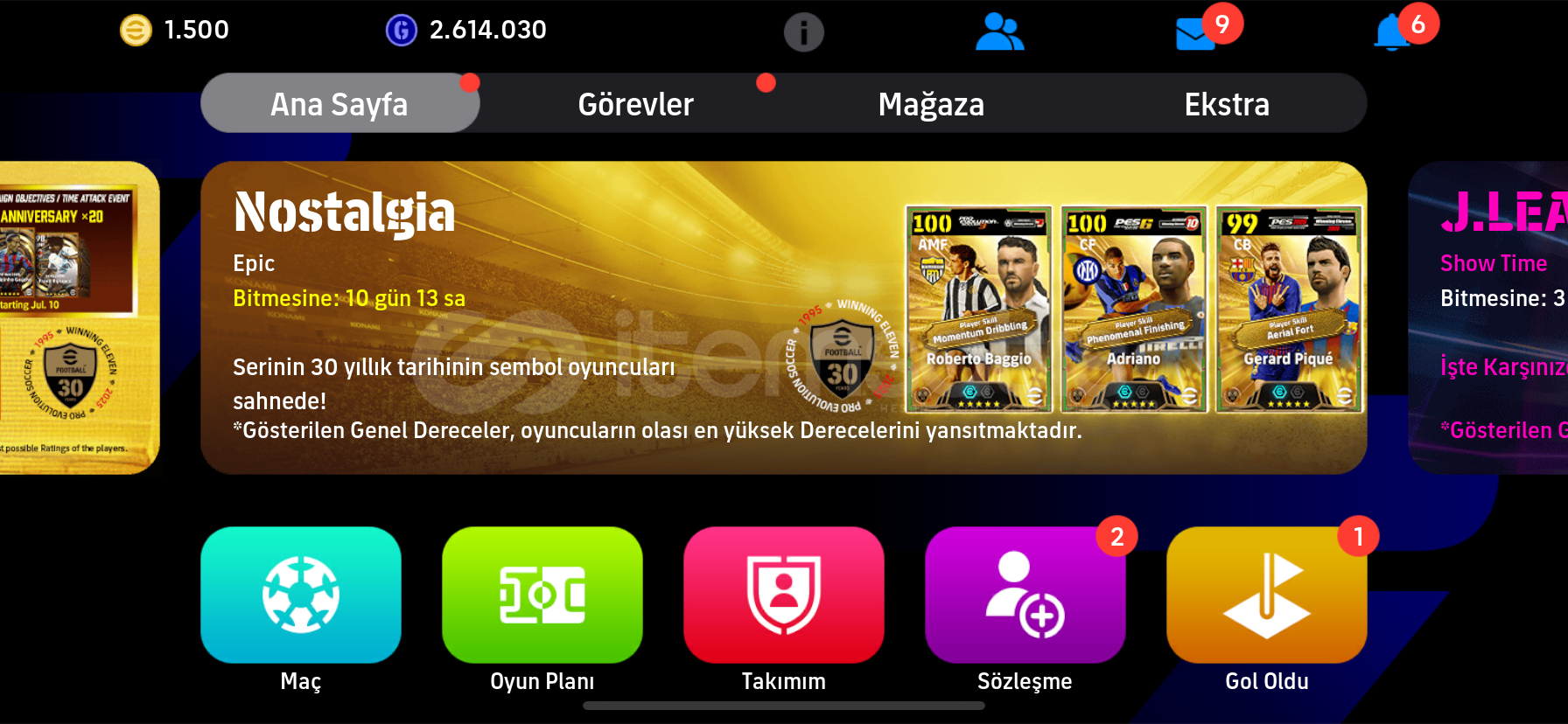
Task: Start a match with the Maç button
Action: click(x=301, y=595)
